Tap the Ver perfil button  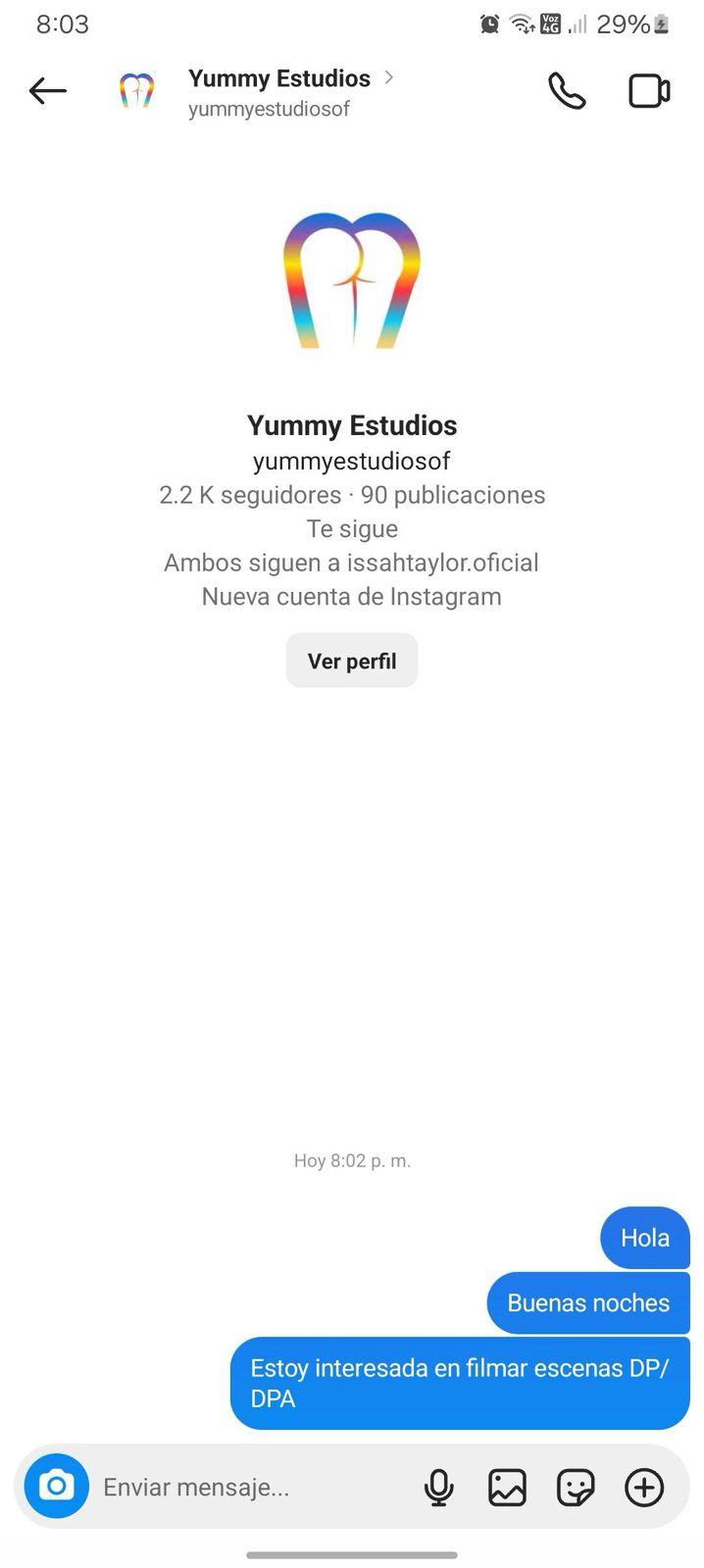coord(352,661)
